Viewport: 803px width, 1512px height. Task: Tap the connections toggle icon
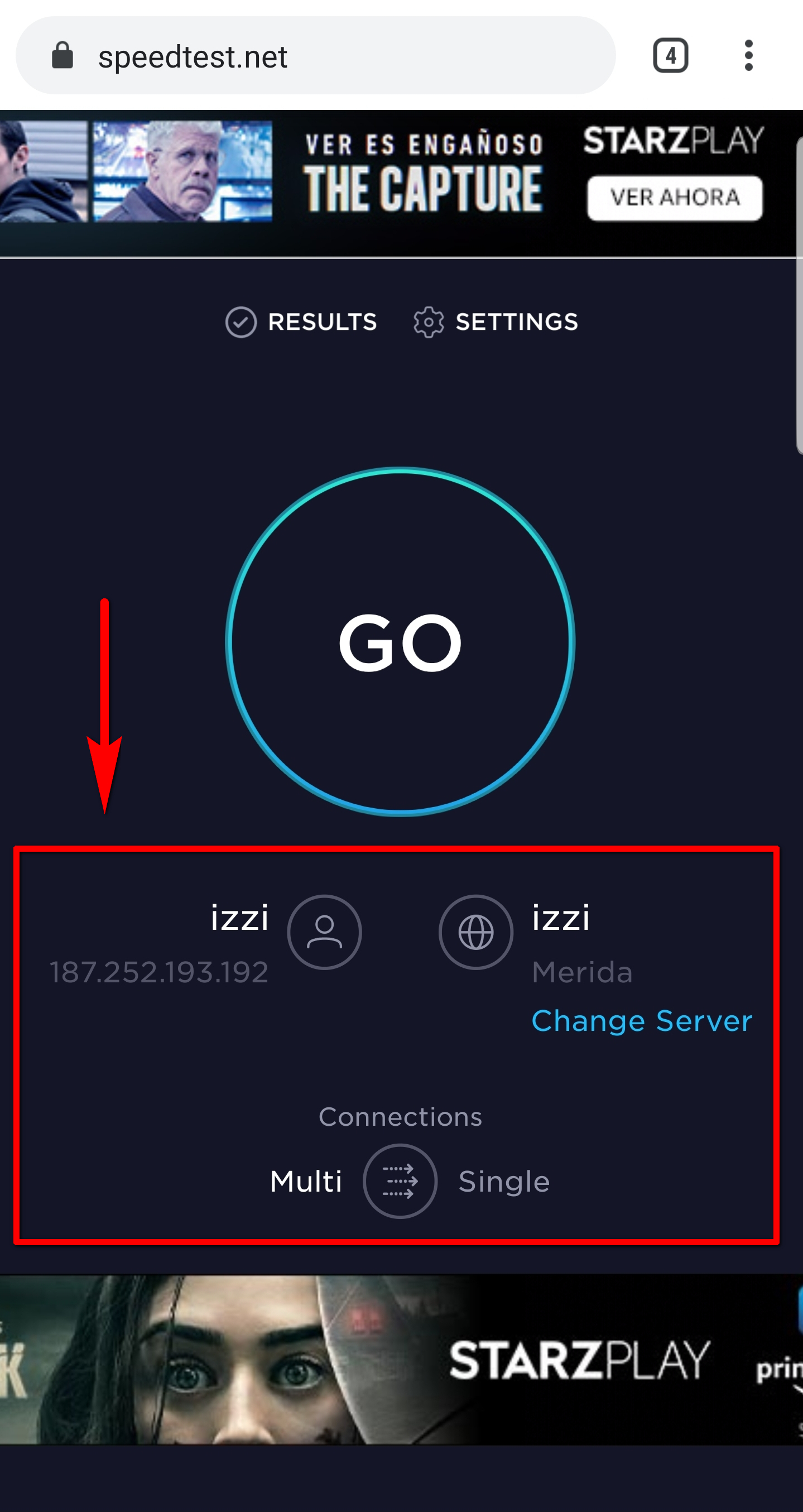[x=400, y=1182]
